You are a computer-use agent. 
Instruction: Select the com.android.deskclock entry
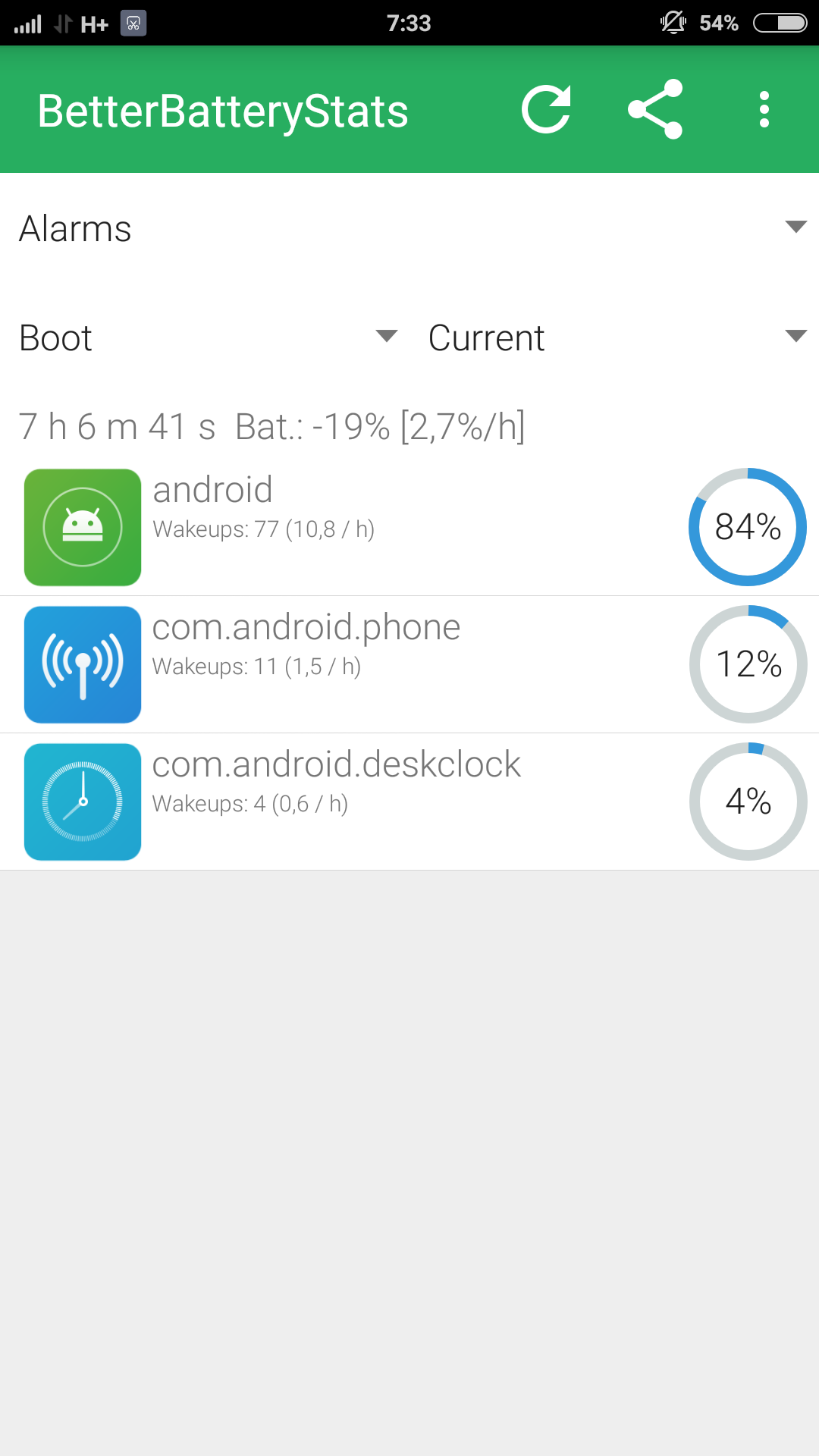tap(409, 802)
